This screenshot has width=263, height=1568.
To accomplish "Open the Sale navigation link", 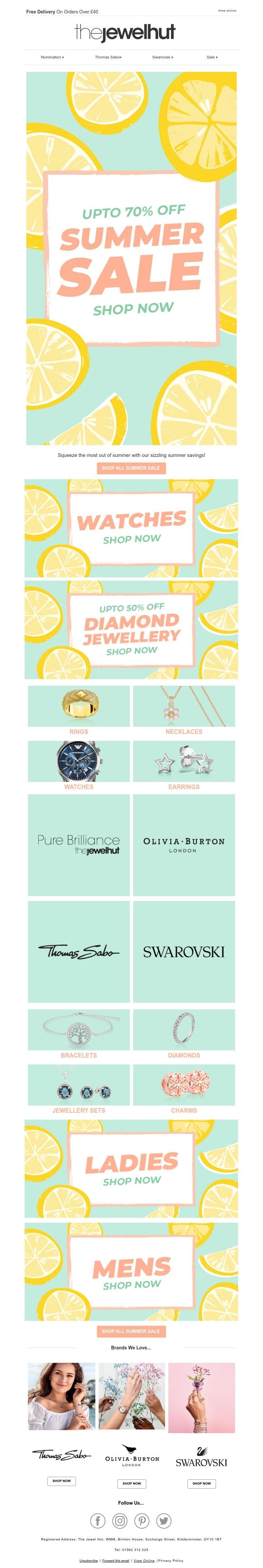I will coord(212,57).
